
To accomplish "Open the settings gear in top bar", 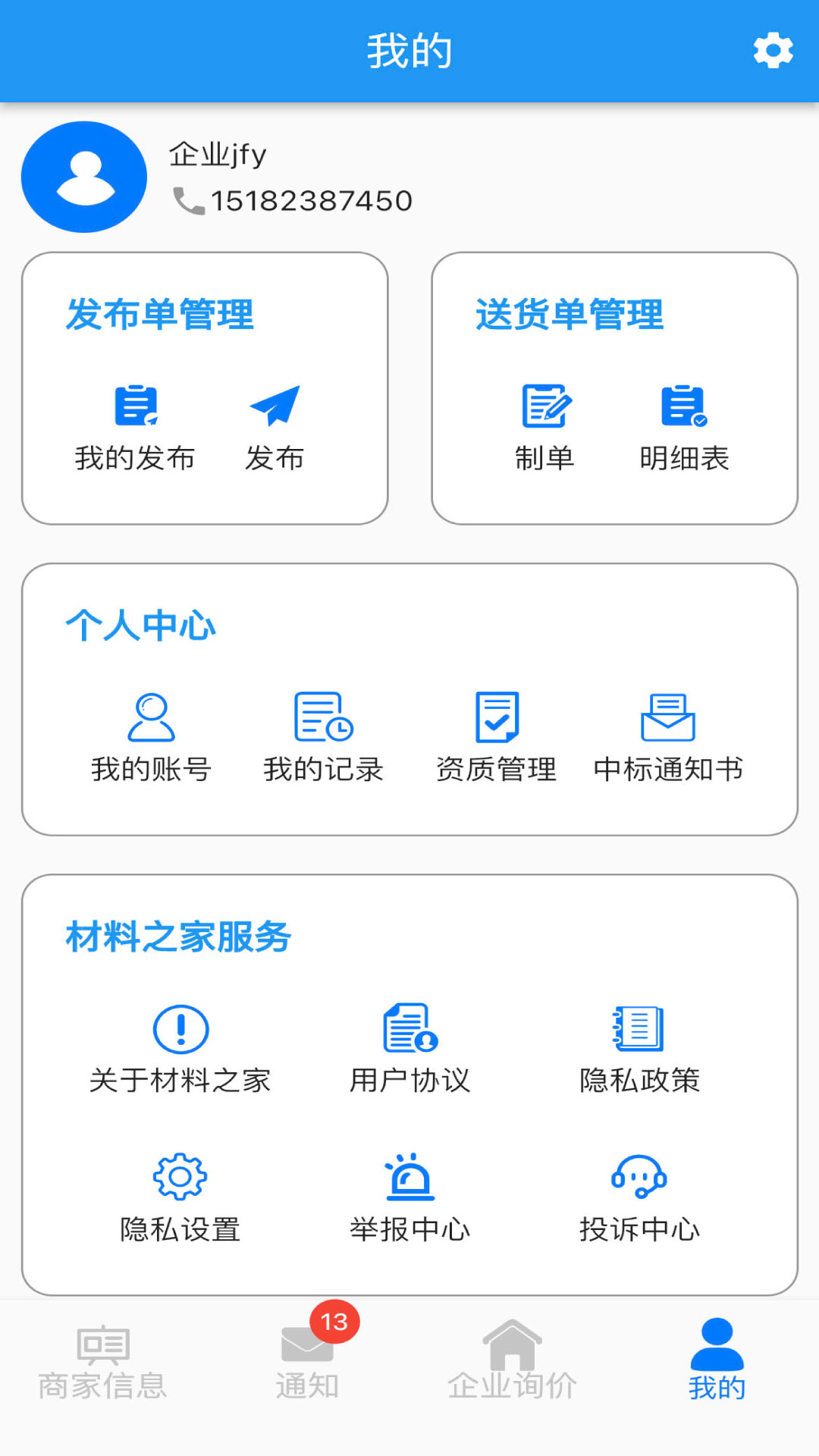I will (x=771, y=51).
